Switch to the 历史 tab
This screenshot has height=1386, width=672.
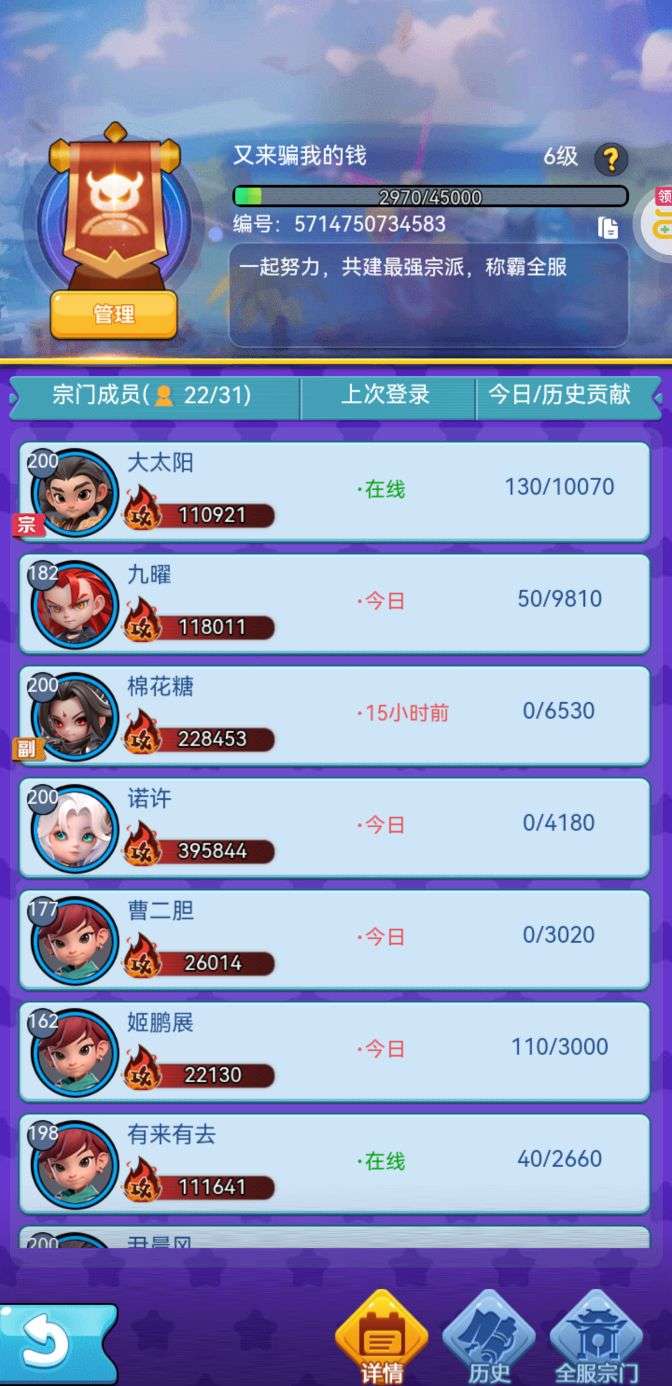point(489,1340)
